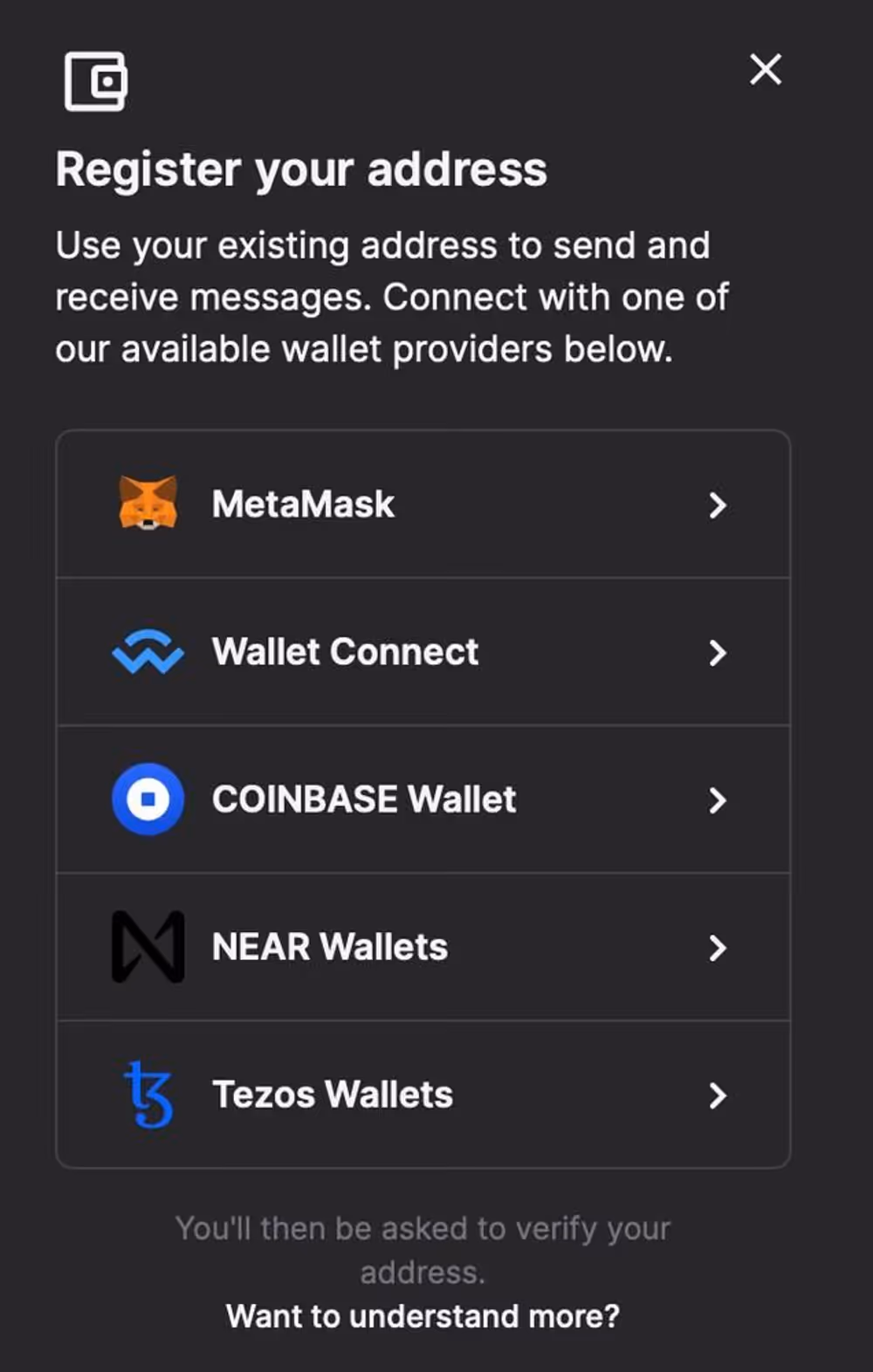
Task: Expand the NEAR Wallets chevron arrow
Action: [x=718, y=948]
